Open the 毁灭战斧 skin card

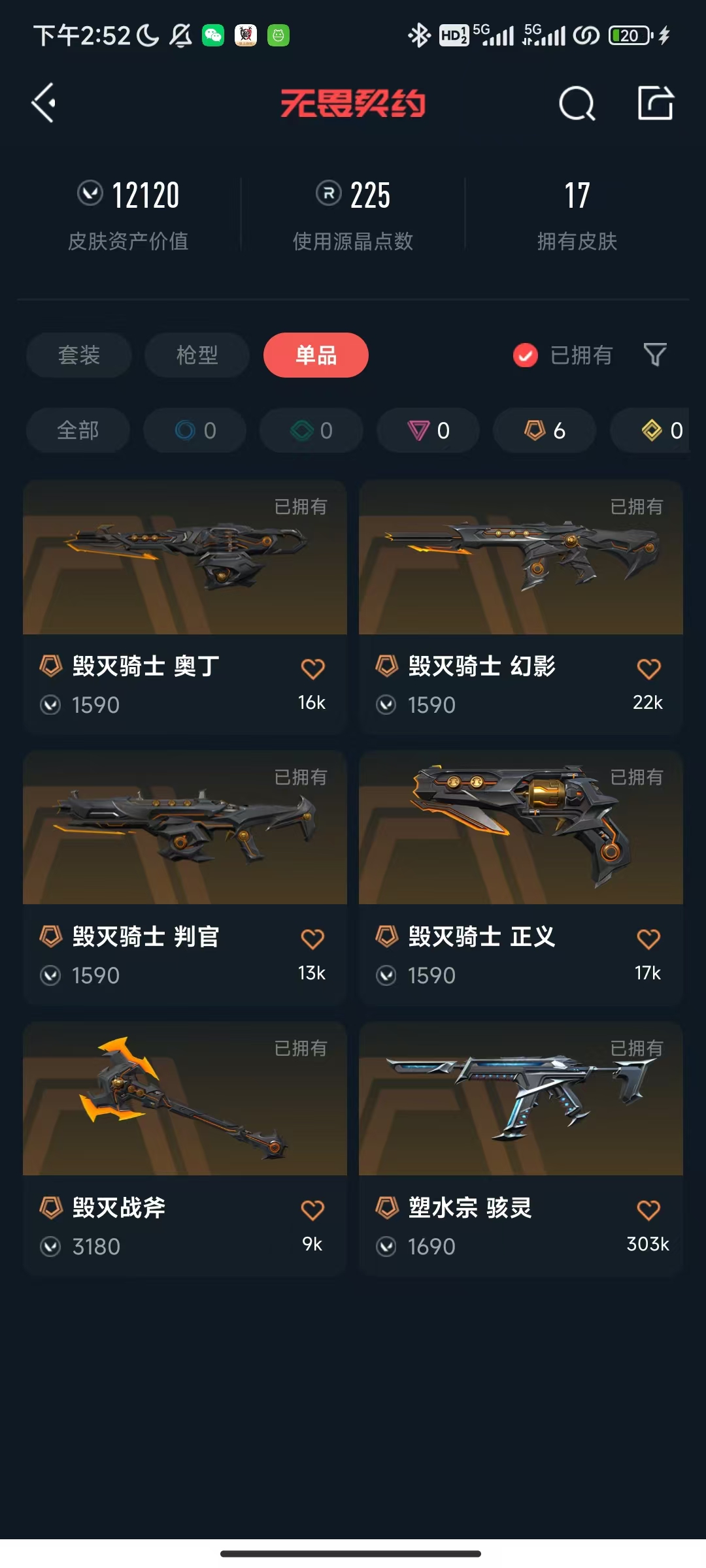[x=184, y=1148]
